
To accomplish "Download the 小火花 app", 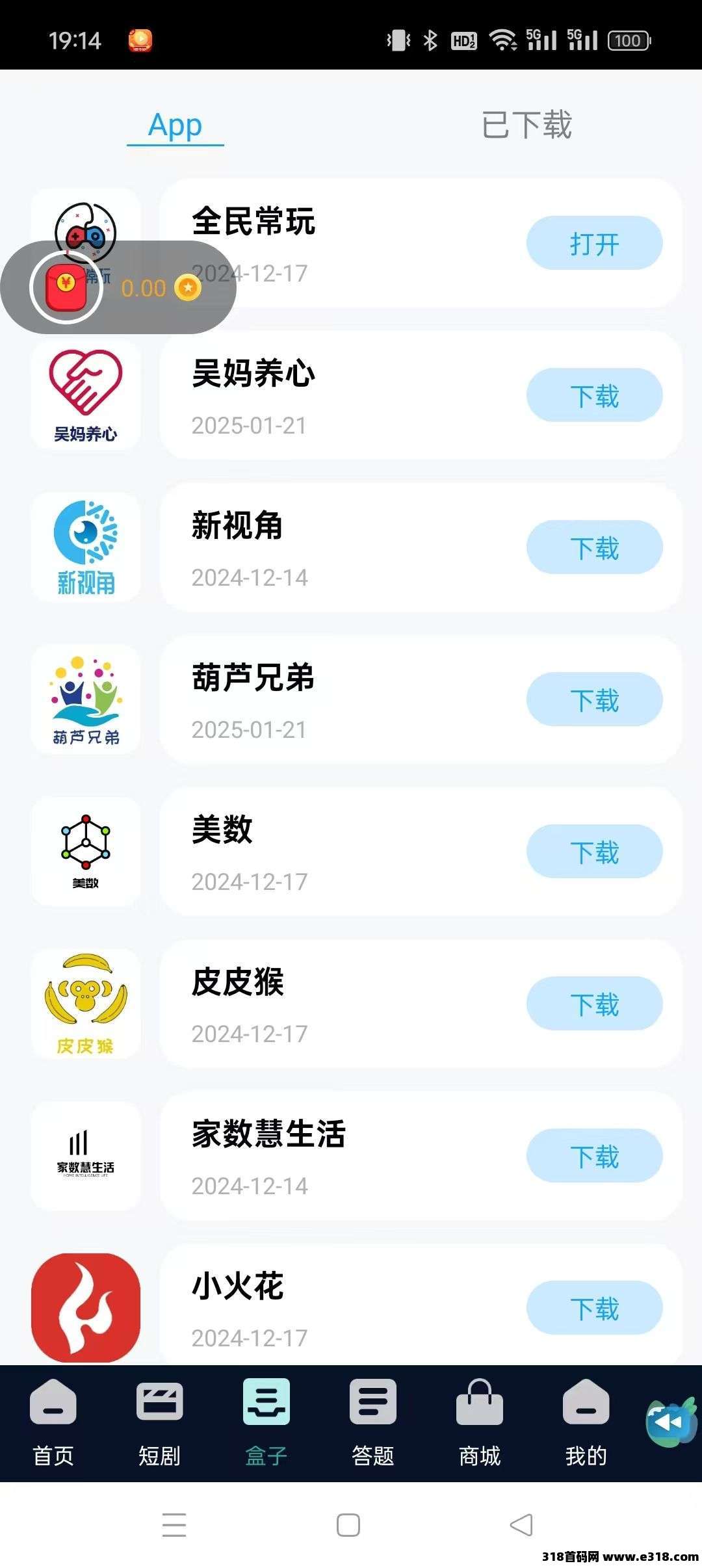I will coord(594,1308).
